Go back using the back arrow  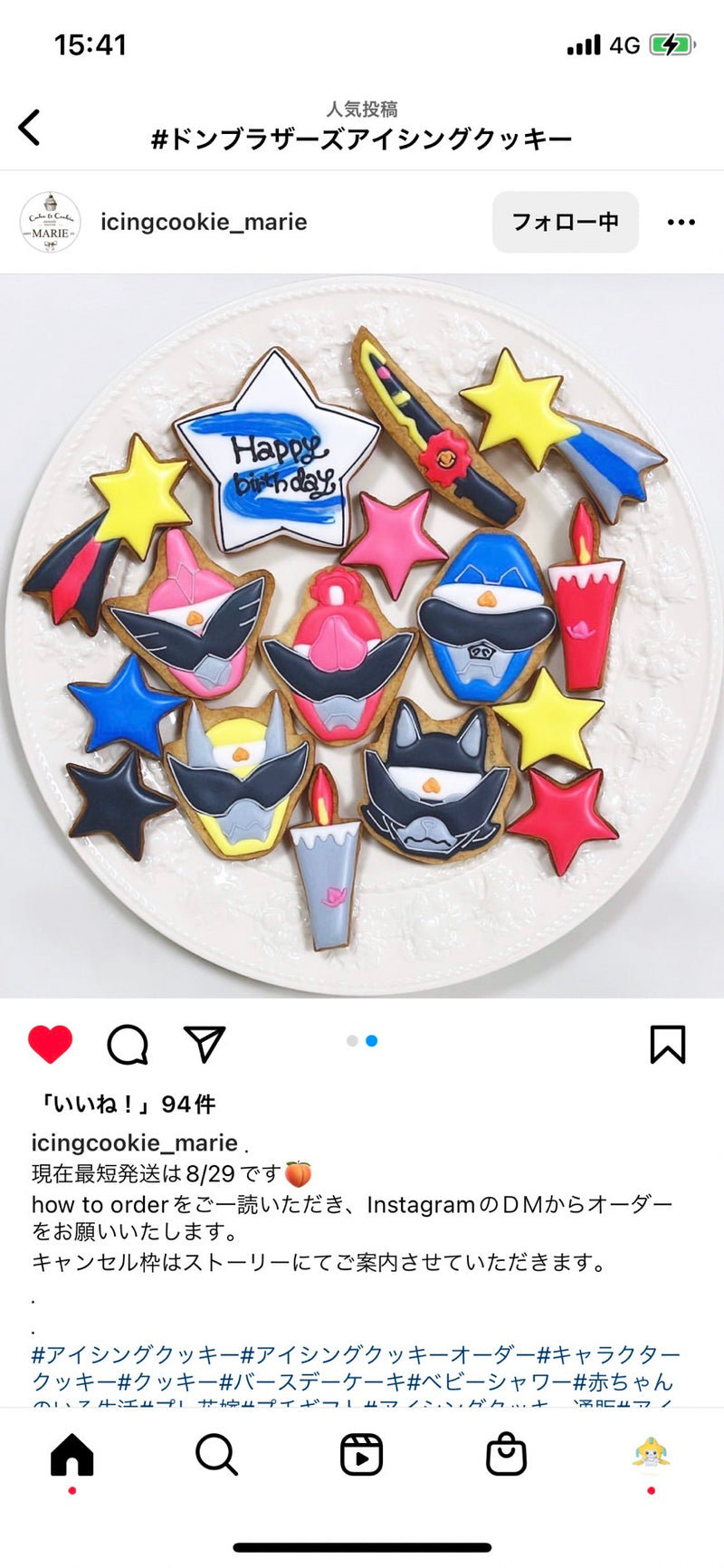pos(30,127)
